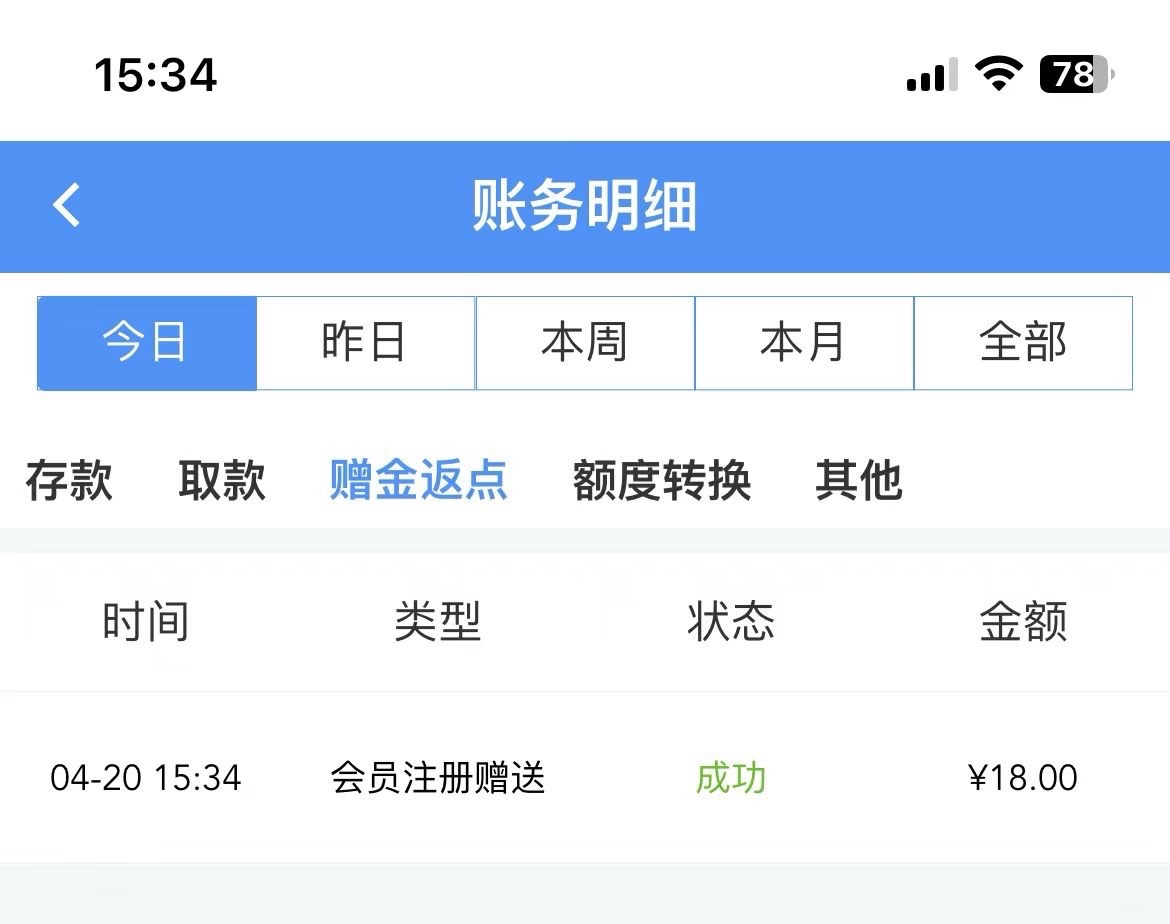
Task: Switch to 取款 category
Action: 222,480
